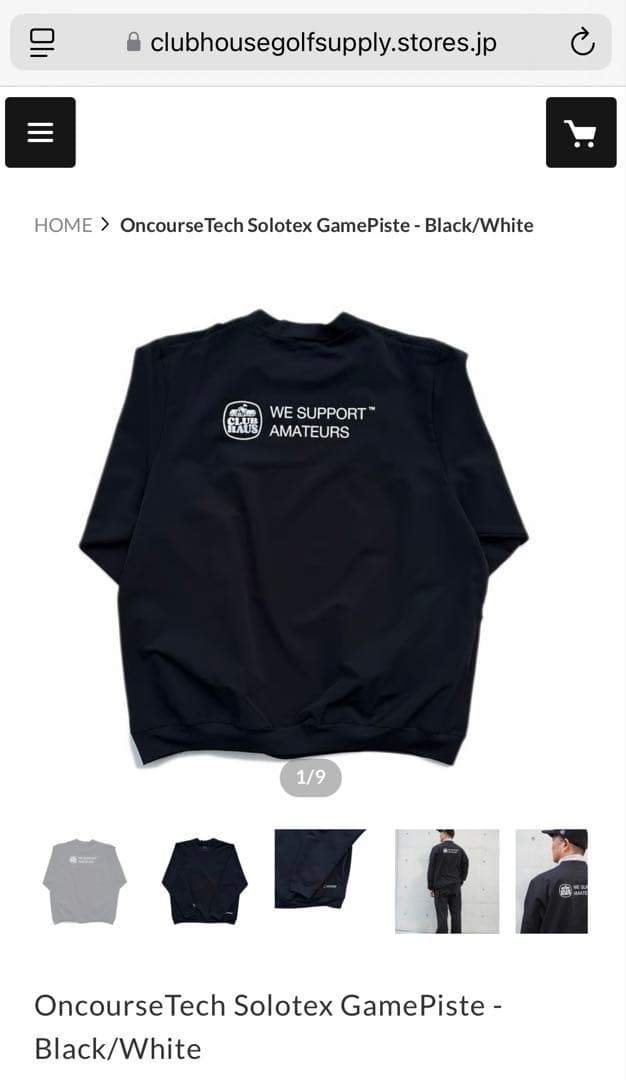This screenshot has width=626, height=1080.
Task: Open the browser reader/tabs icon
Action: coord(41,42)
